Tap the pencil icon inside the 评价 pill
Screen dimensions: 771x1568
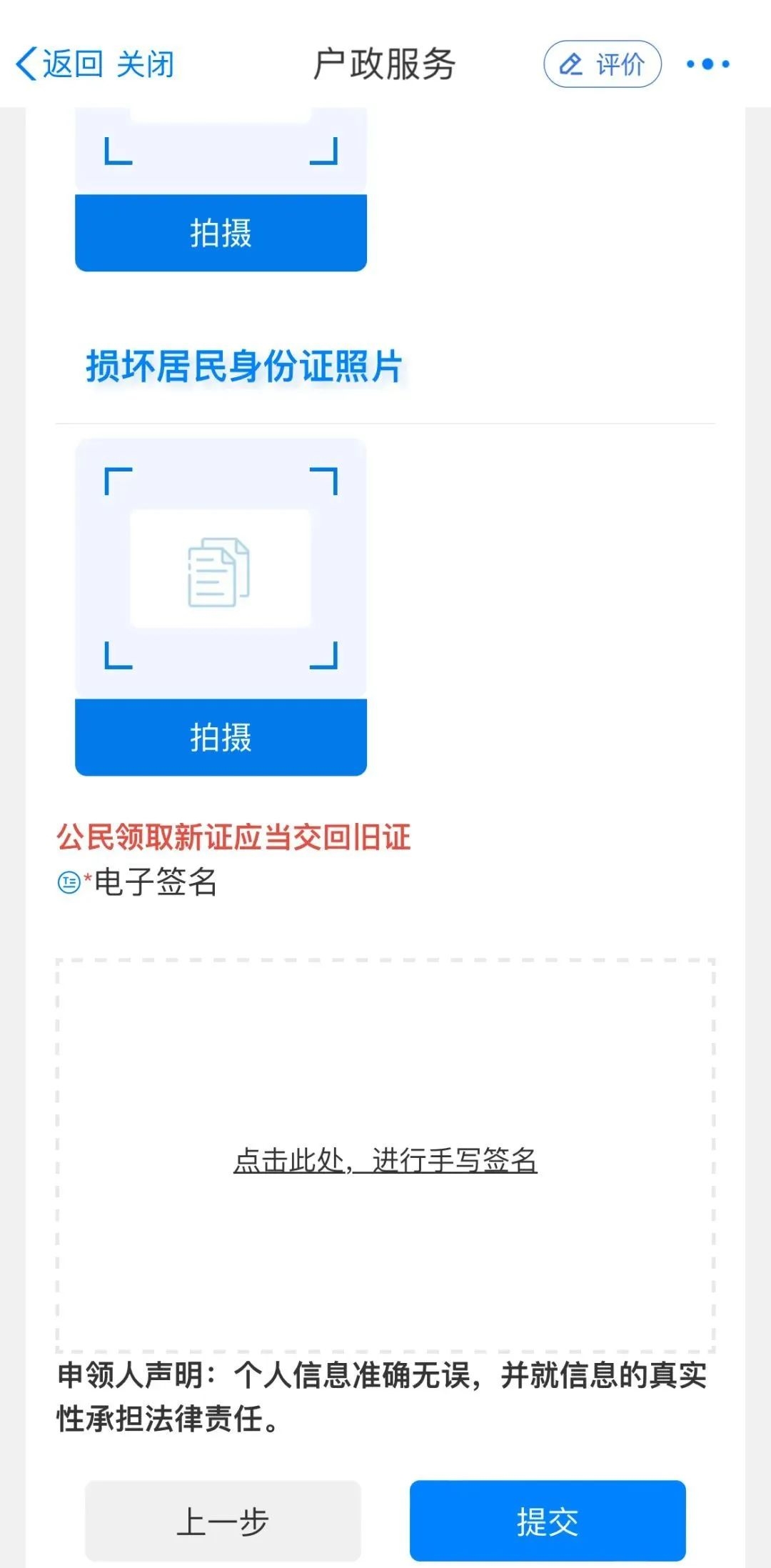tap(571, 64)
